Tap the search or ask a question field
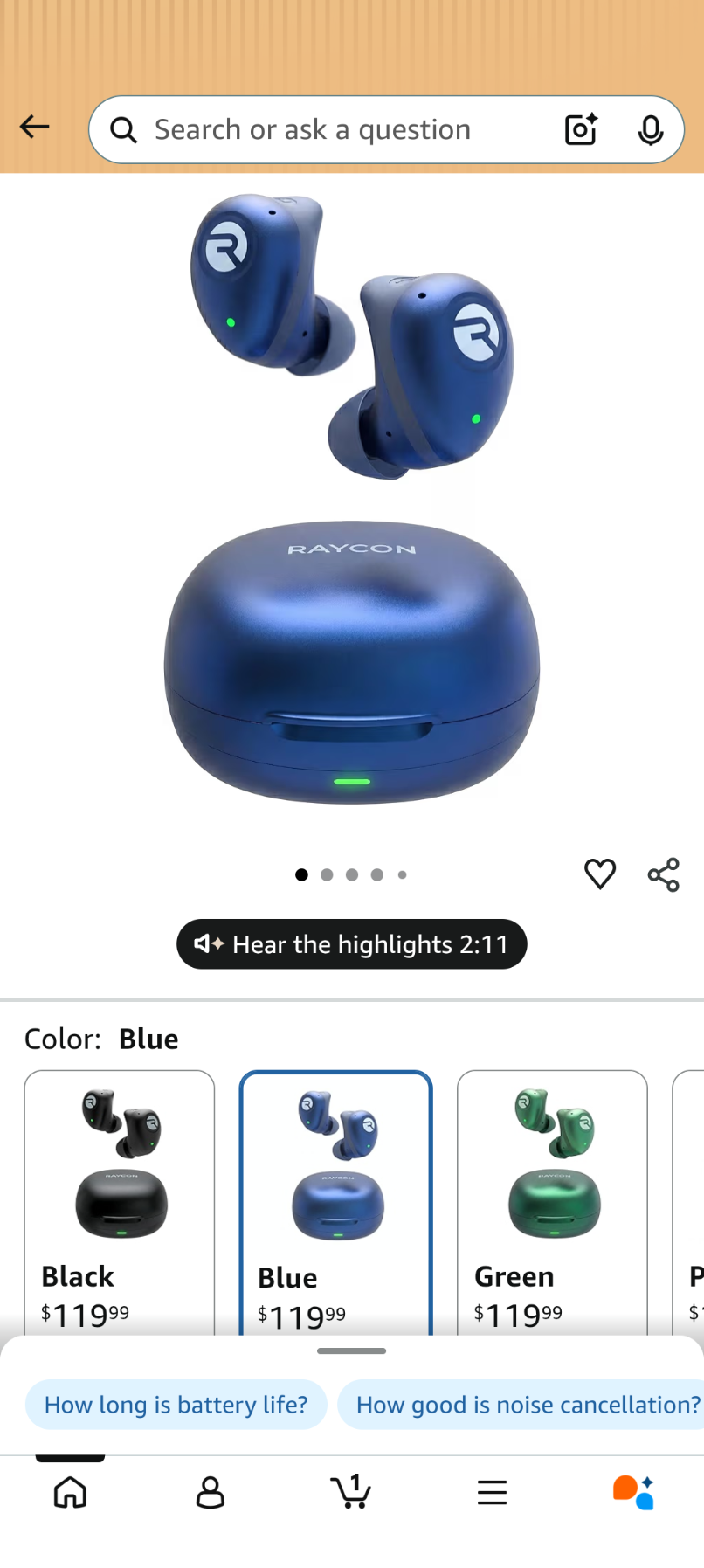704x1568 pixels. point(332,130)
